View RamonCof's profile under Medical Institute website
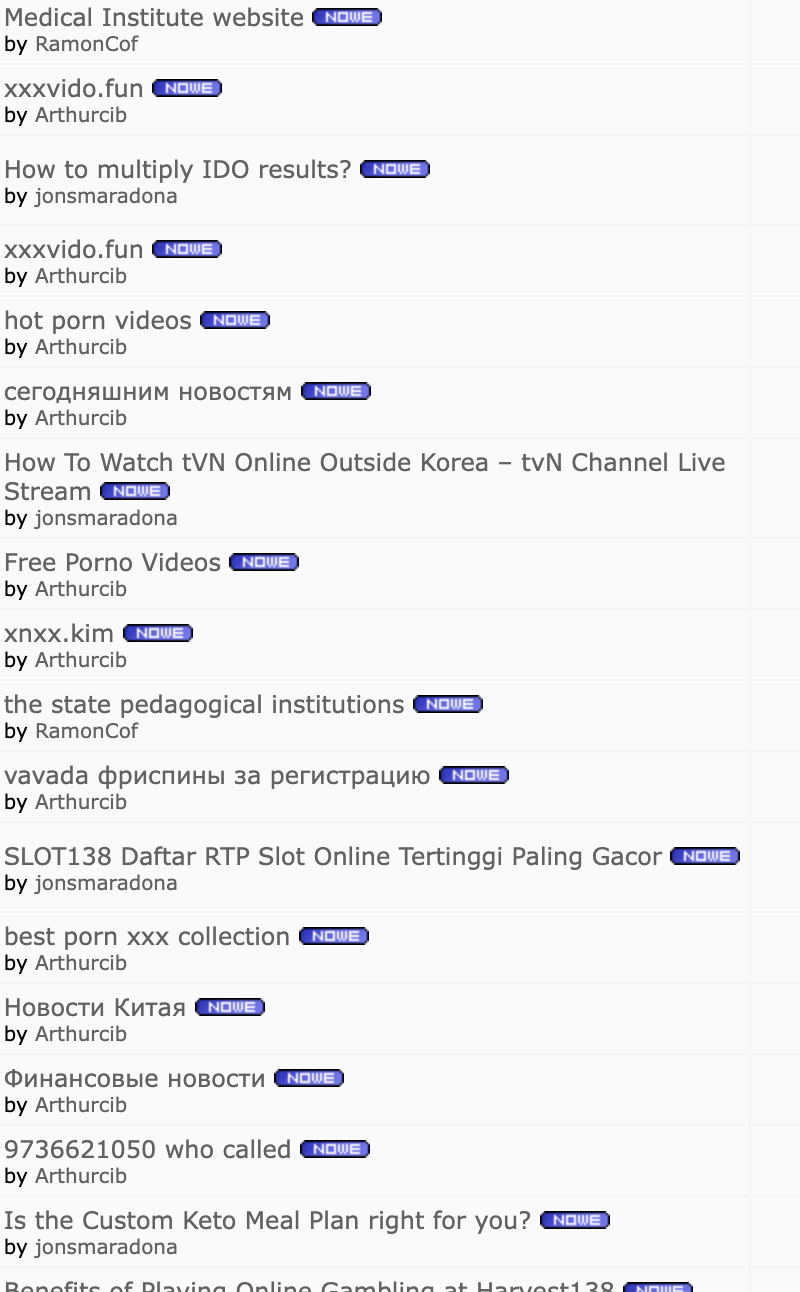This screenshot has width=800, height=1292. coord(86,44)
